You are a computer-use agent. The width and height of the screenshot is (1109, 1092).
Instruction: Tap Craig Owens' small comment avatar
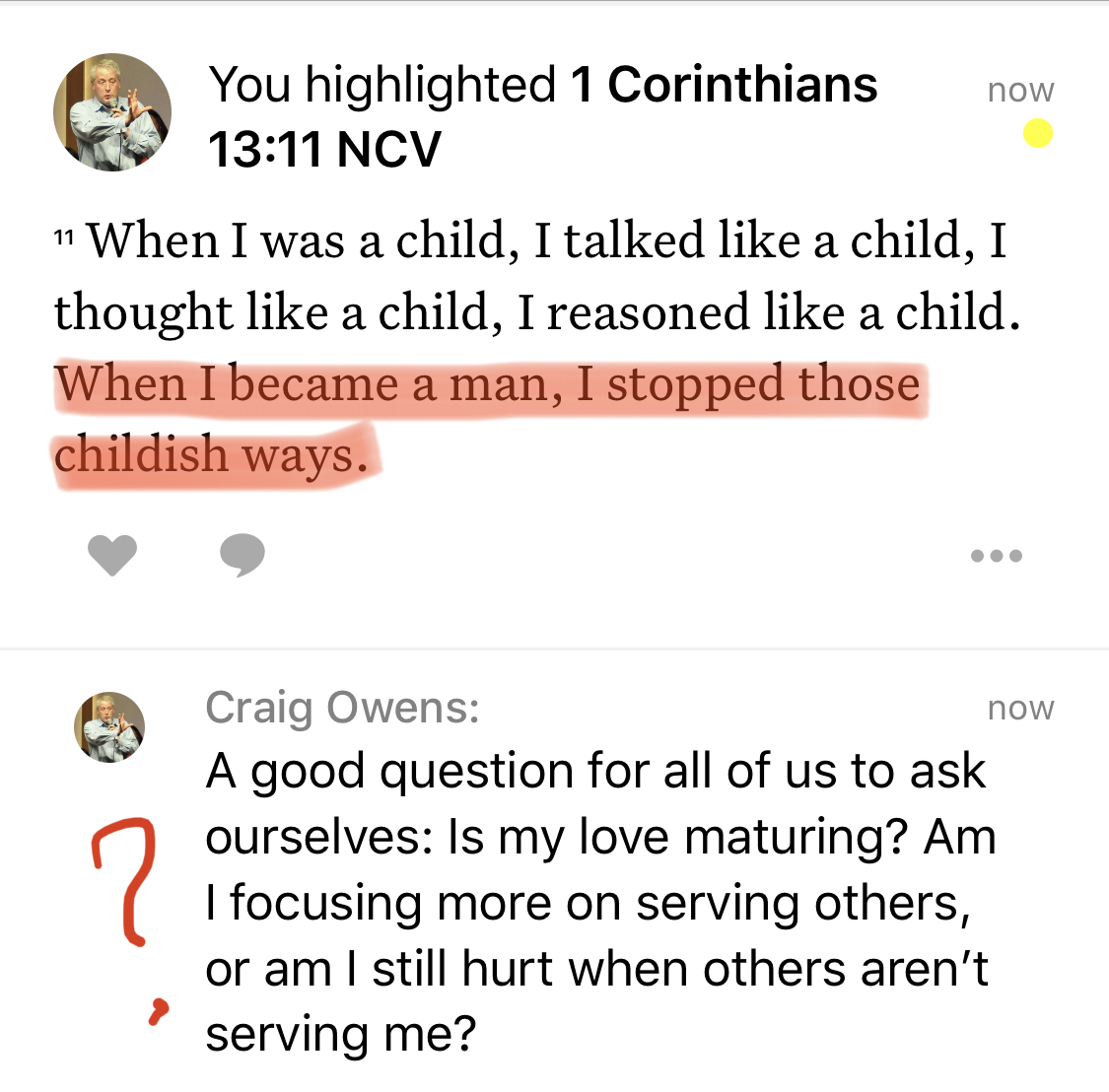(x=109, y=727)
